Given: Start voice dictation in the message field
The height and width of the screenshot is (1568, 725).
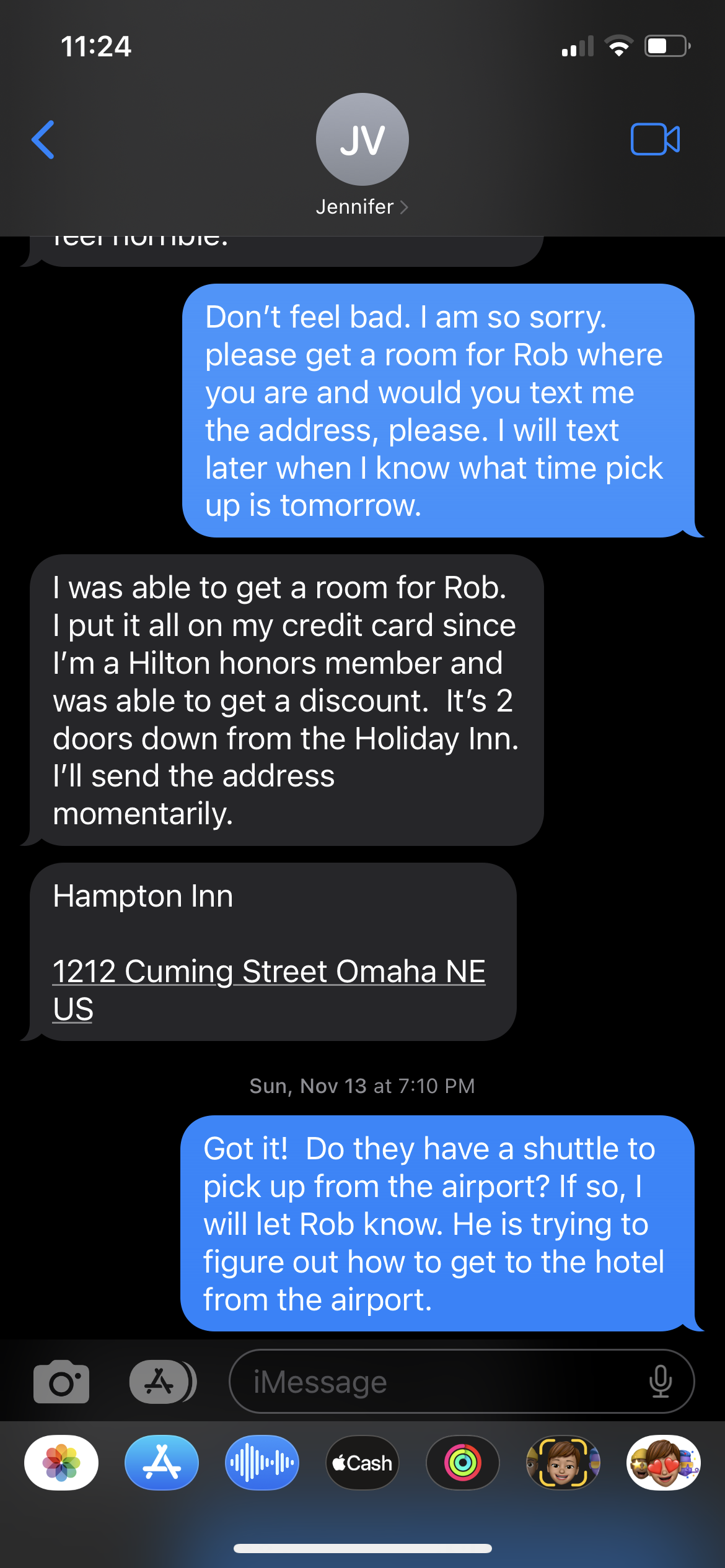Looking at the screenshot, I should (x=661, y=1382).
